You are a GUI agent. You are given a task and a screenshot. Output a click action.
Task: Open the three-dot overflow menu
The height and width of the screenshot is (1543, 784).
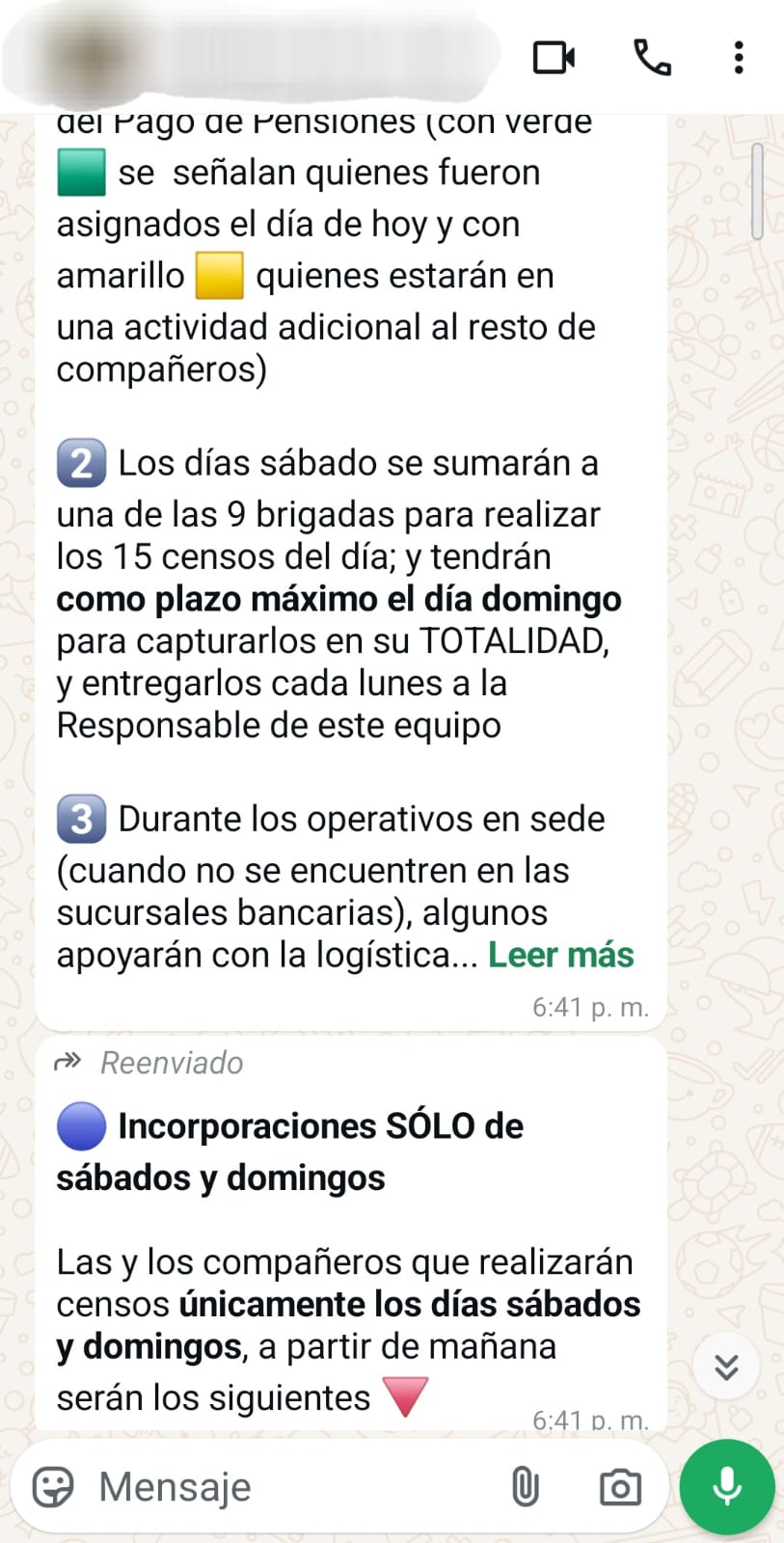[x=739, y=58]
